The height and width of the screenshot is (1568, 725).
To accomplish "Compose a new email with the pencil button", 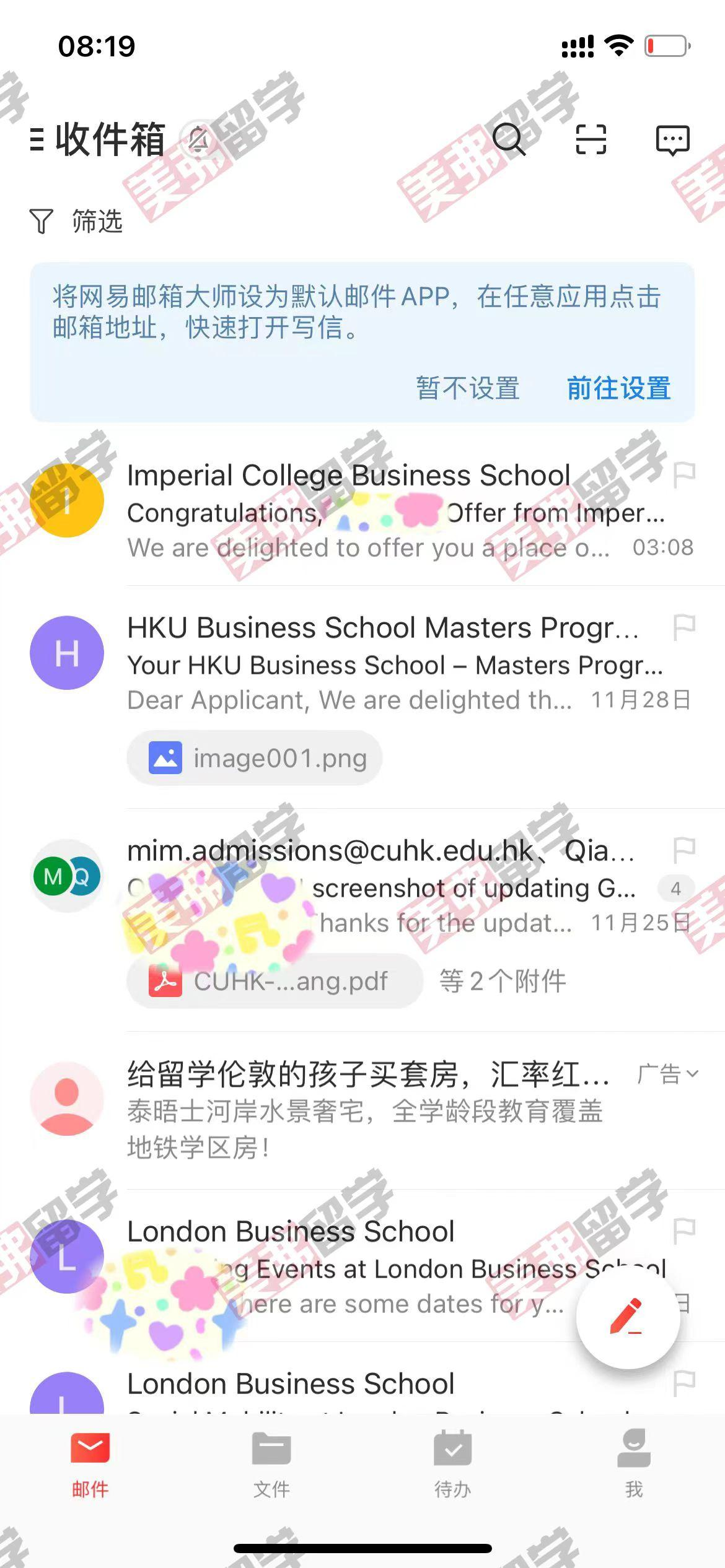I will pos(627,1317).
